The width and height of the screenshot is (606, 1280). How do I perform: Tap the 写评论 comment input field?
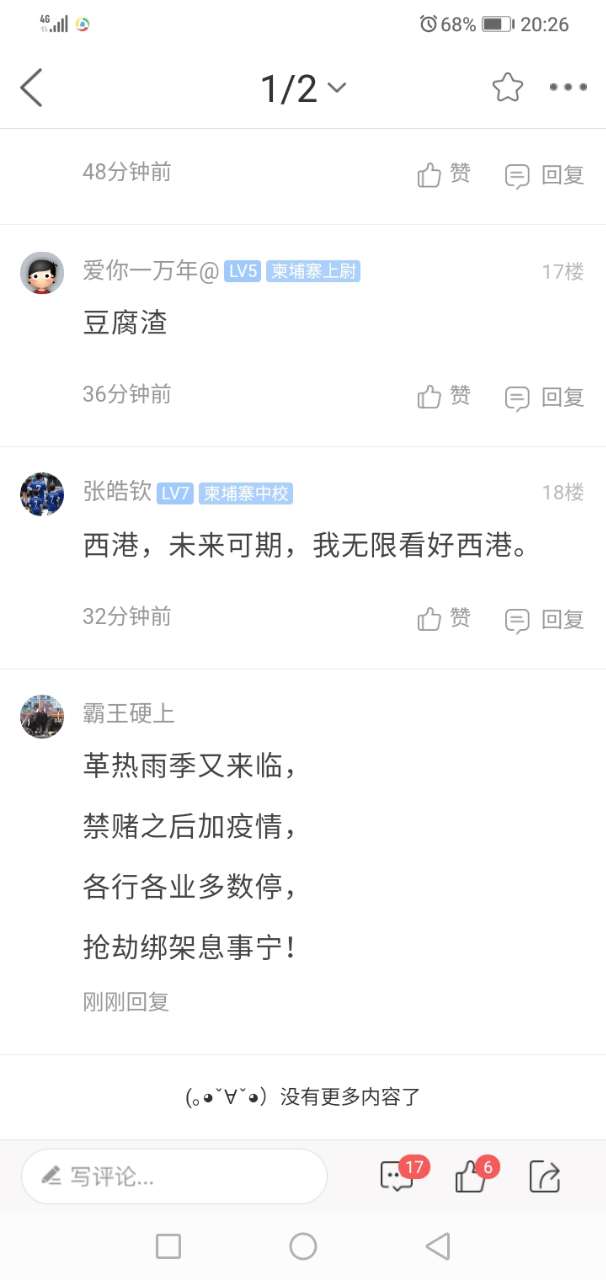(174, 1176)
